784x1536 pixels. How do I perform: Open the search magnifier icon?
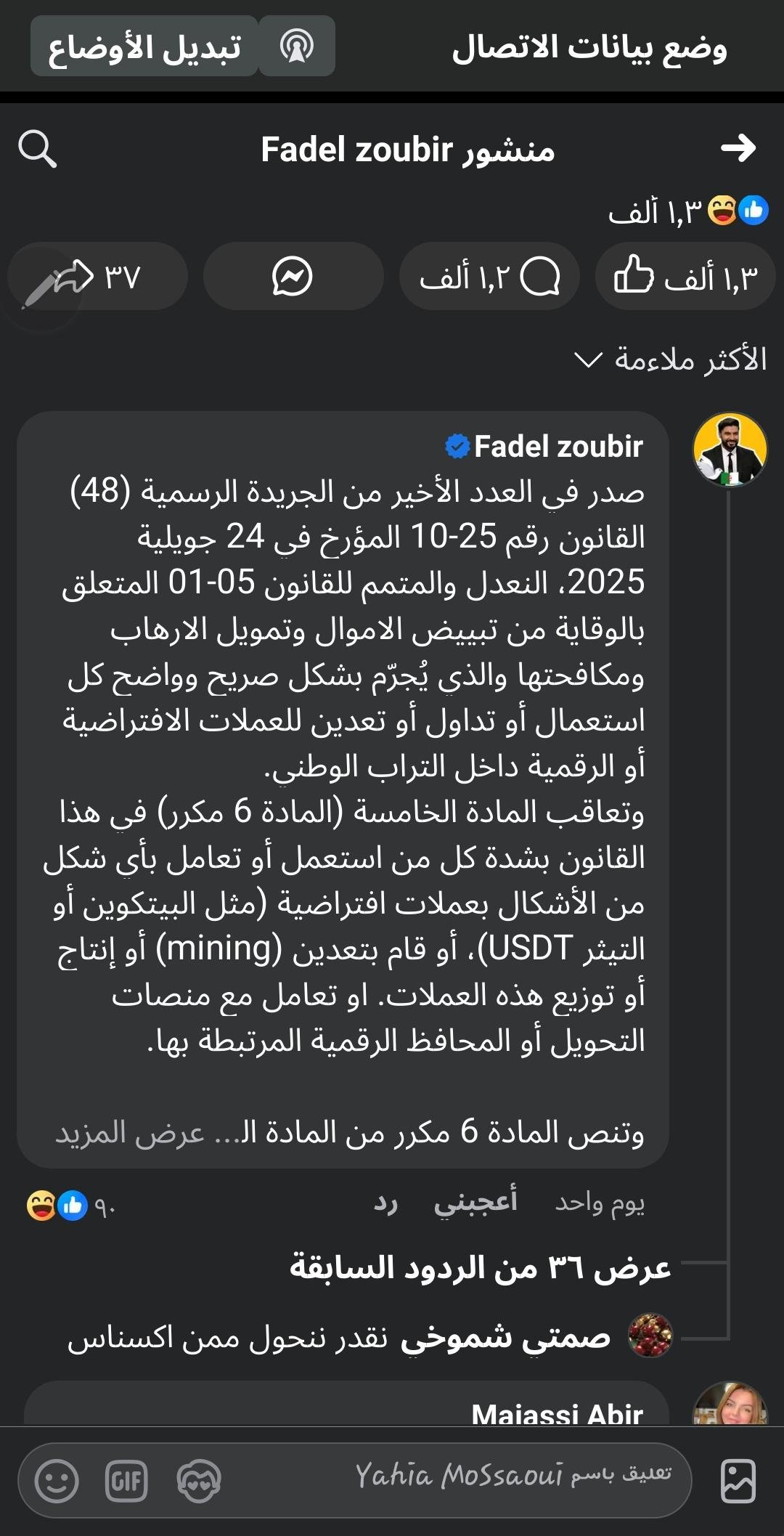pos(38,150)
